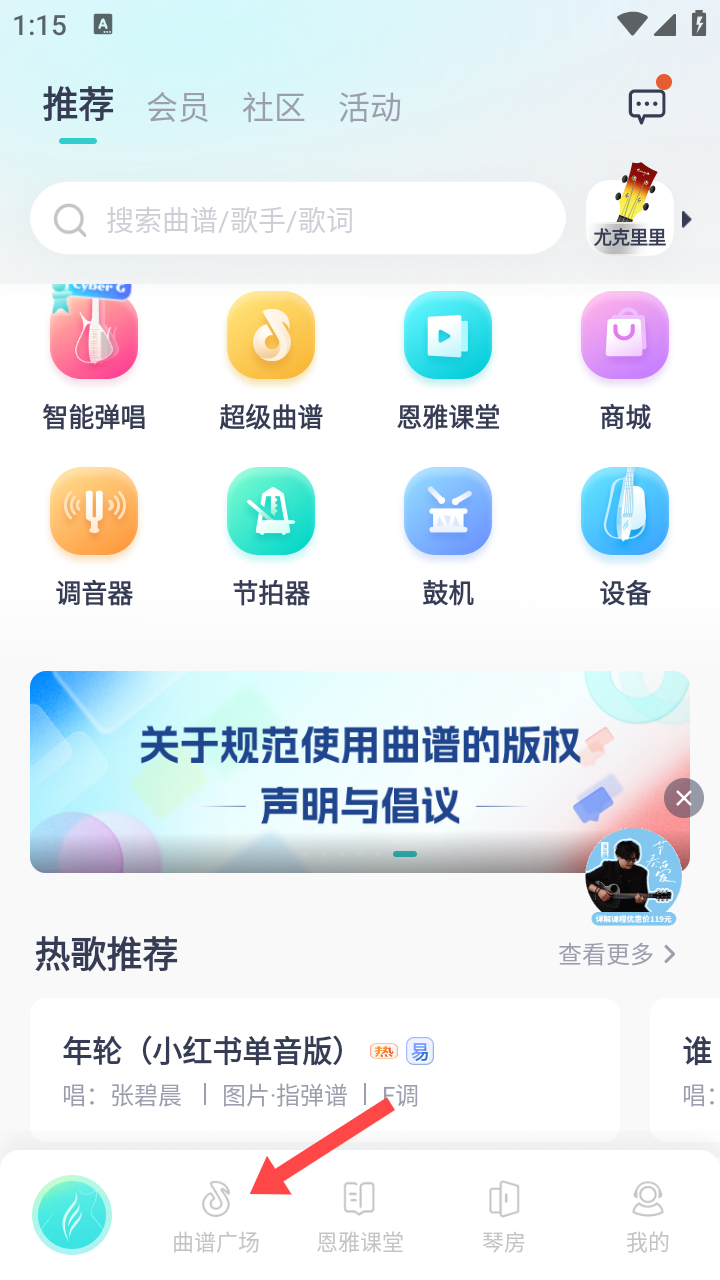Switch to the 社区 tab
720x1280 pixels.
273,107
